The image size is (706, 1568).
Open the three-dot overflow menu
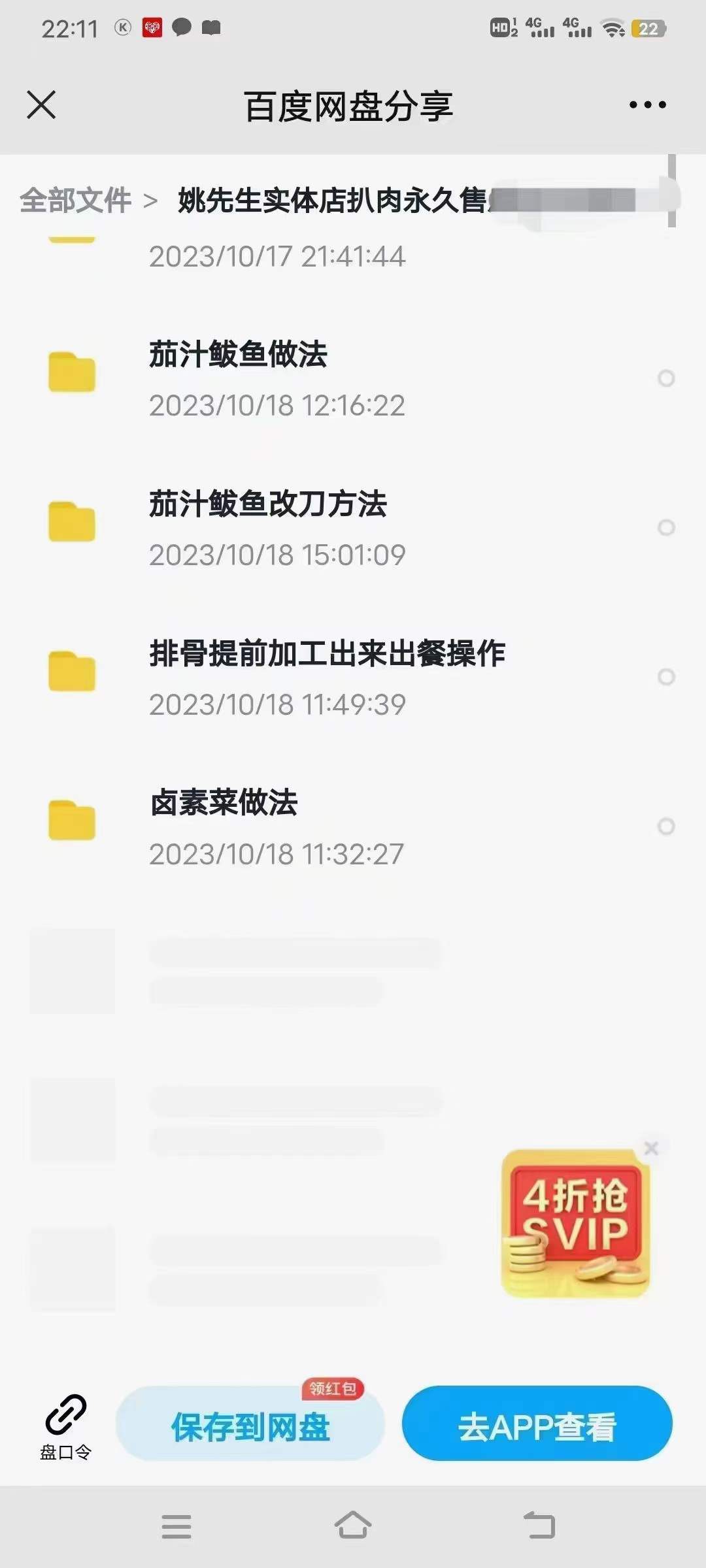pyautogui.click(x=647, y=105)
